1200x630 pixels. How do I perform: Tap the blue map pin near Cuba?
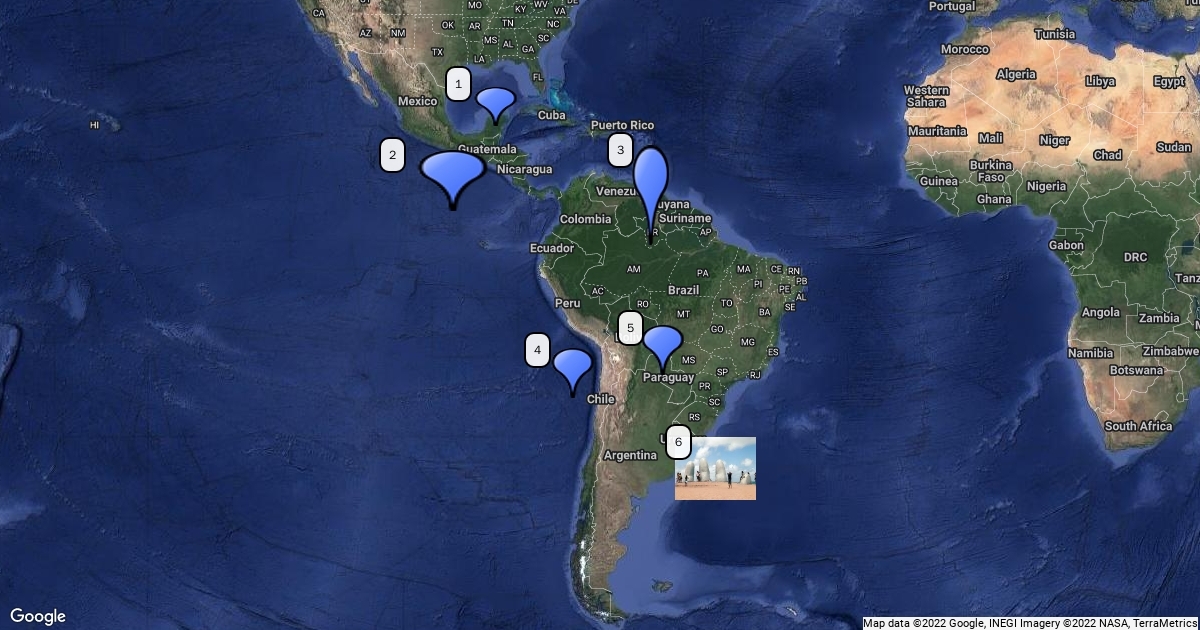(495, 101)
